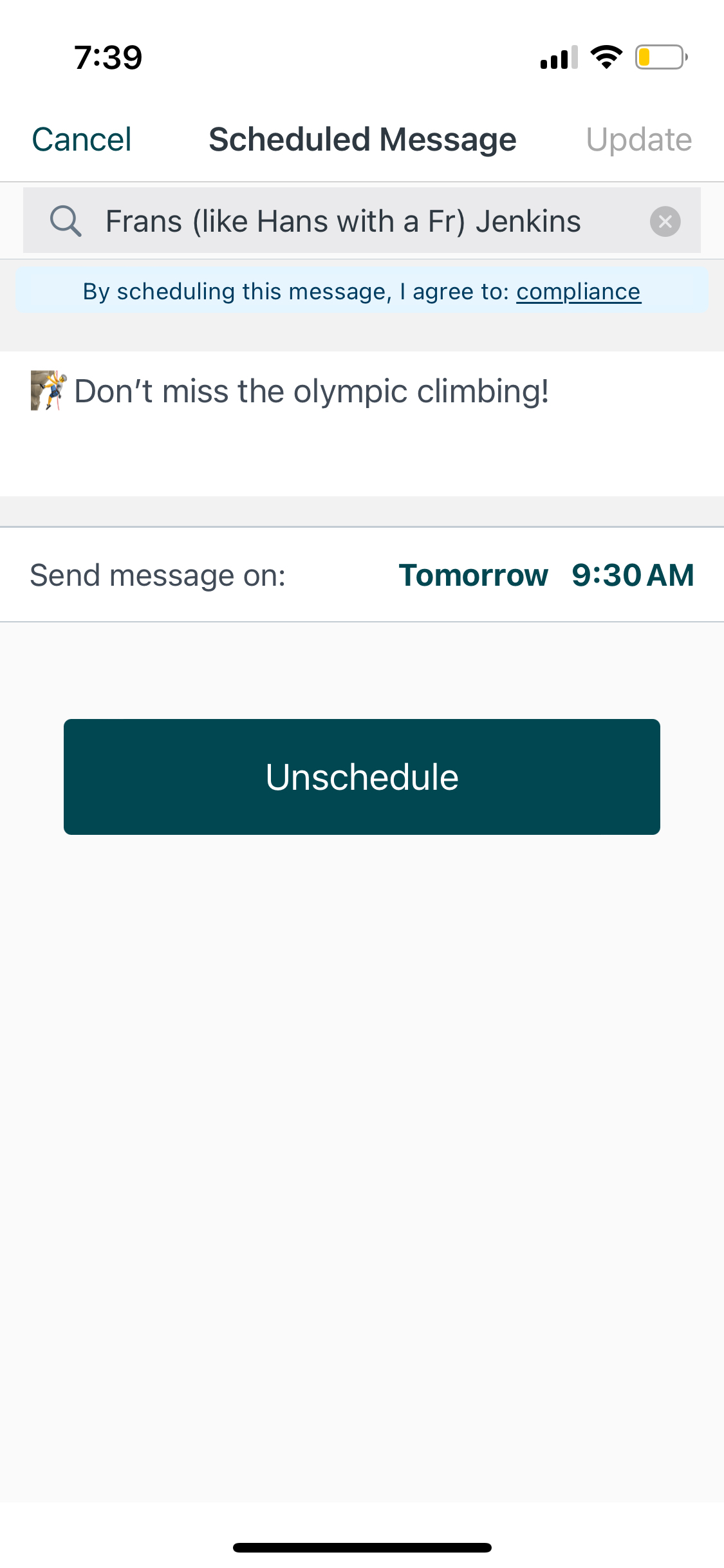Edit the olympic climbing message text
The height and width of the screenshot is (1568, 724).
[x=311, y=391]
